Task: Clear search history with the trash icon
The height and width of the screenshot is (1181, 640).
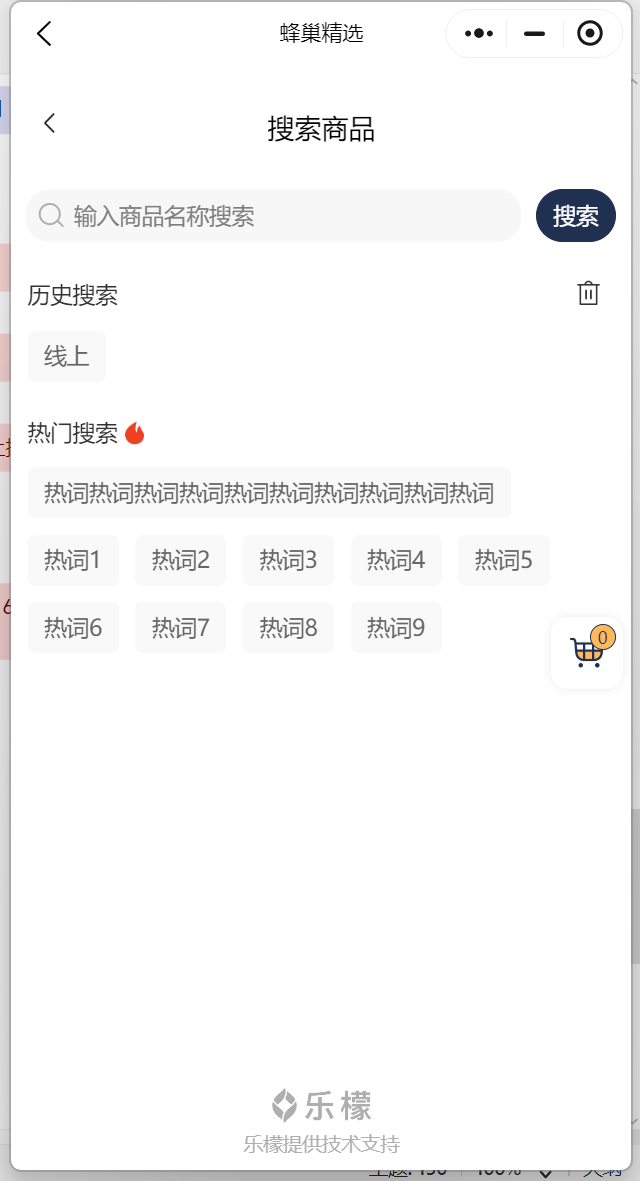Action: [x=588, y=293]
